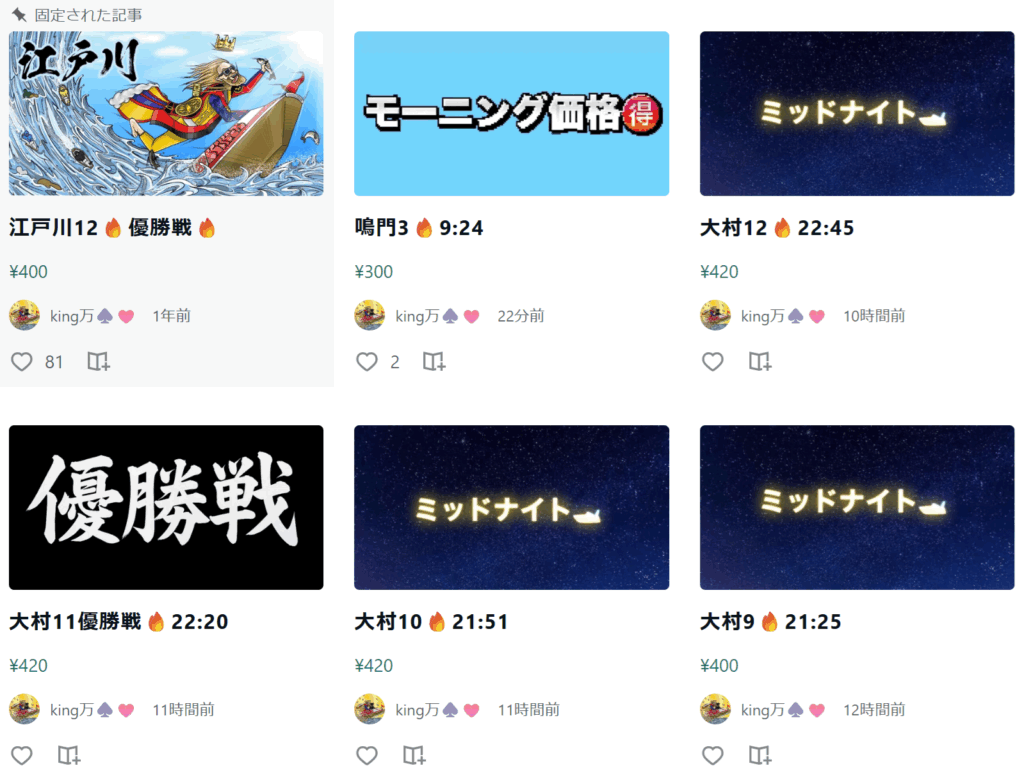1024x782 pixels.
Task: Open the 鳴門3 9:24 morning price article
Action: click(511, 113)
